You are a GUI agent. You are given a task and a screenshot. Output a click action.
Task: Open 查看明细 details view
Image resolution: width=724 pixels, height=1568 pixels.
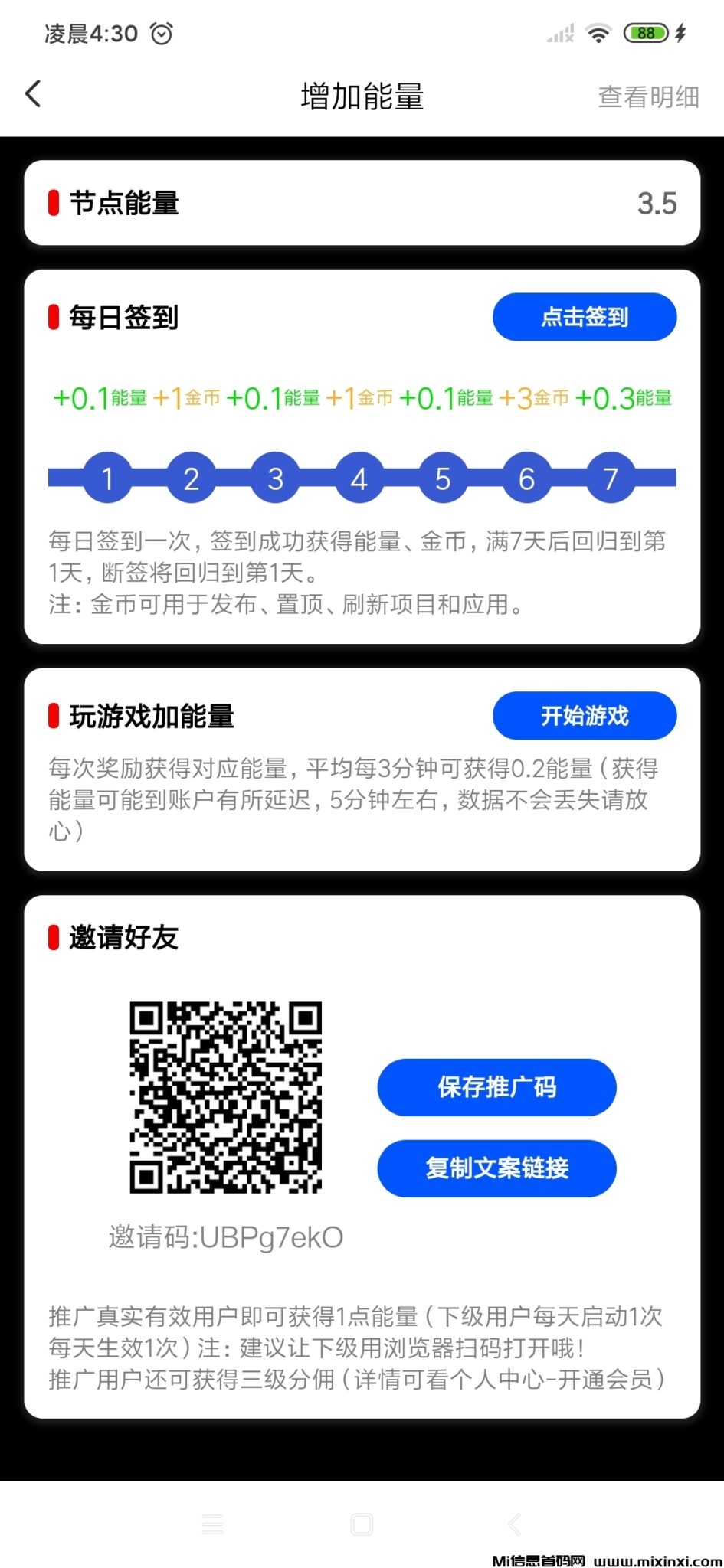649,96
